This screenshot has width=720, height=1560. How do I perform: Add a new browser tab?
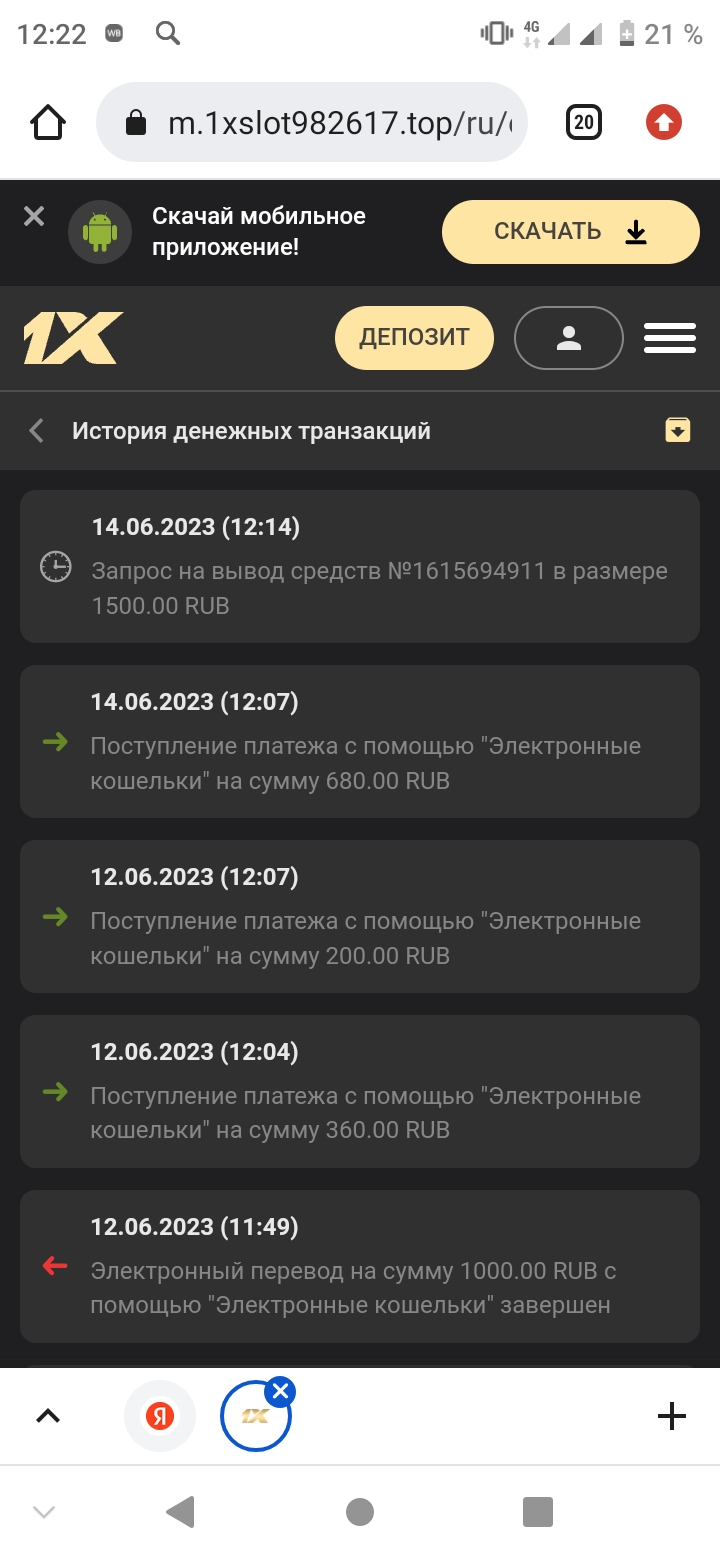[x=671, y=1415]
